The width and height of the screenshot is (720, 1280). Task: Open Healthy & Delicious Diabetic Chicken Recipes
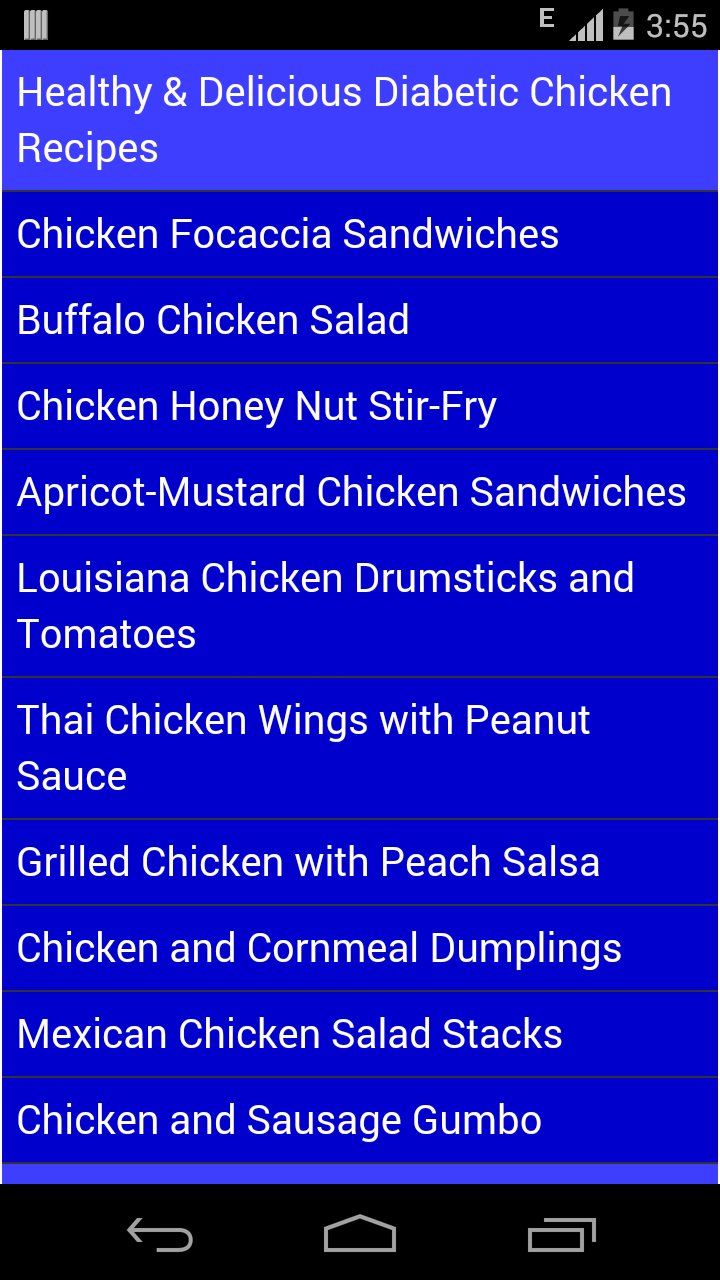tap(360, 120)
